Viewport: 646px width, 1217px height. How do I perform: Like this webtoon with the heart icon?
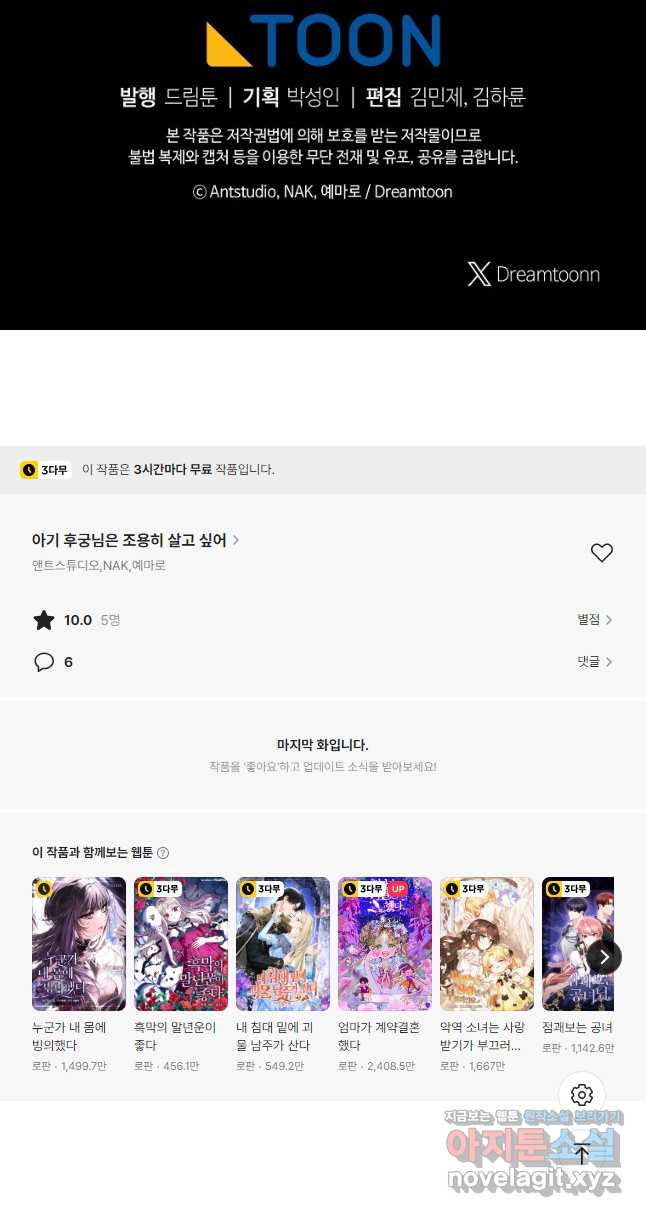click(x=601, y=553)
